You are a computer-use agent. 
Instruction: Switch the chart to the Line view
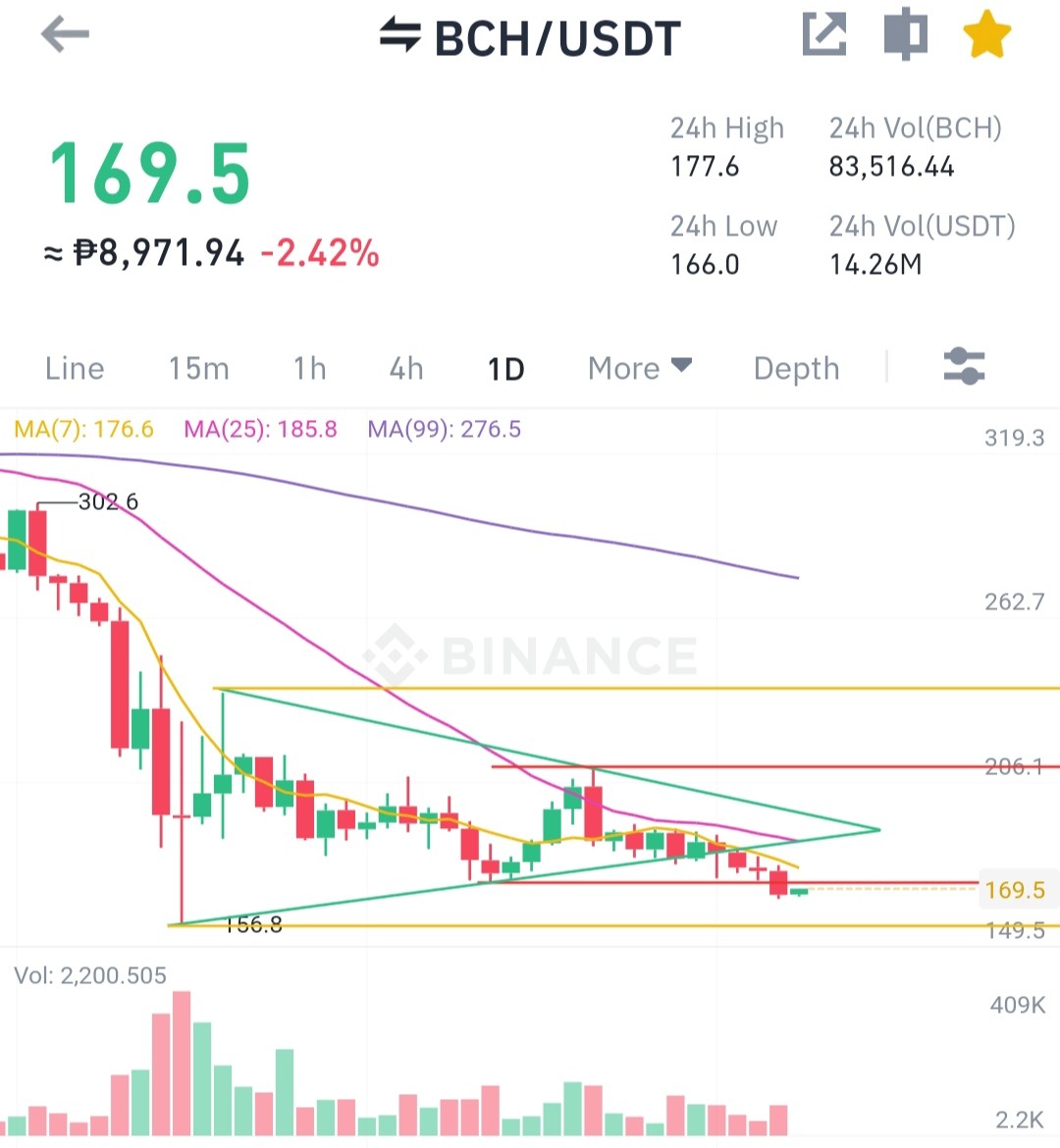tap(75, 368)
